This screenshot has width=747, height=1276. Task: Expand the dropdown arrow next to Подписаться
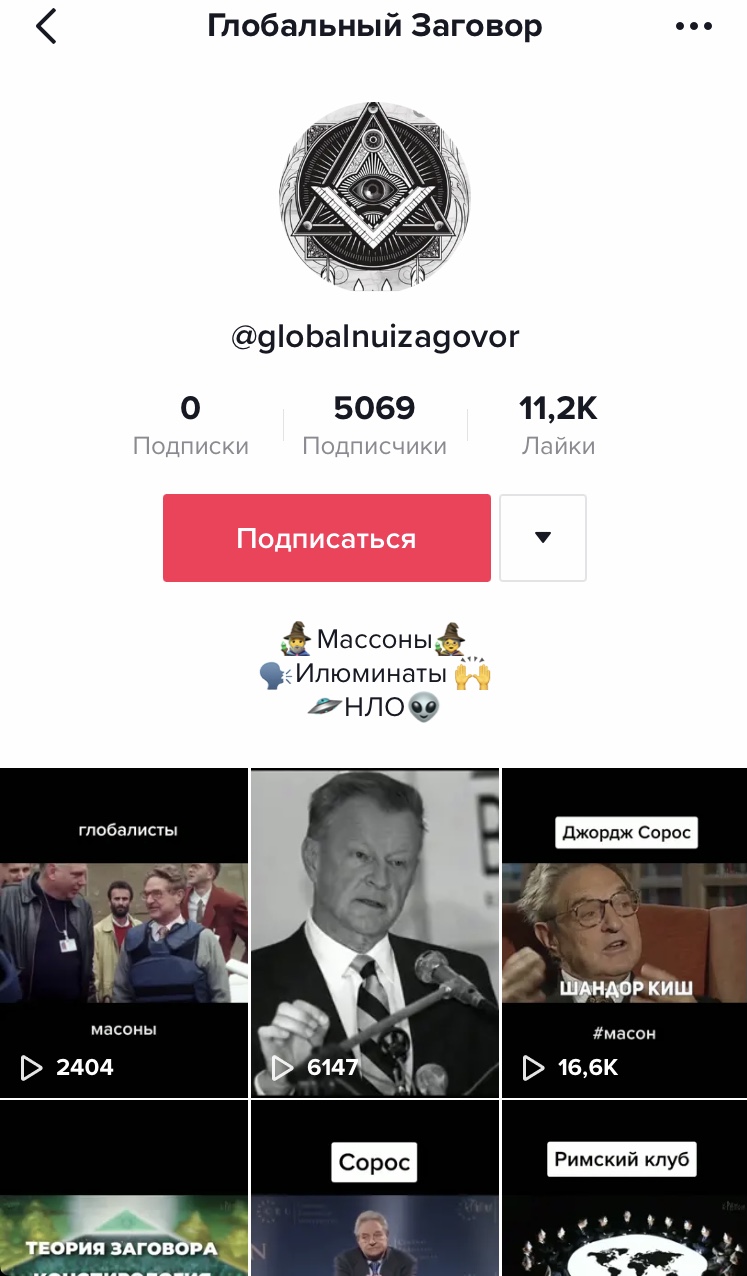tap(543, 538)
